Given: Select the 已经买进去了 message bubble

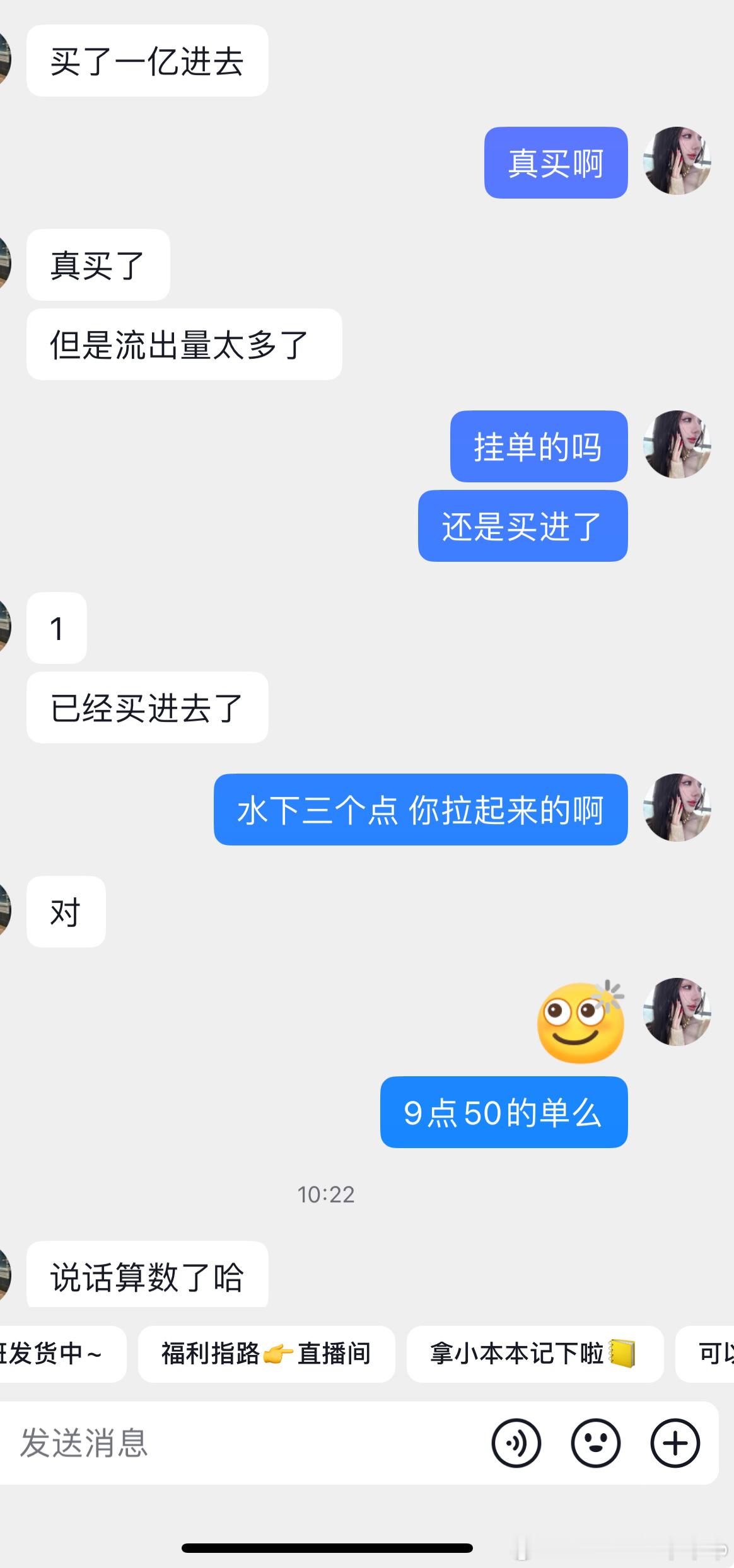Looking at the screenshot, I should pyautogui.click(x=147, y=707).
